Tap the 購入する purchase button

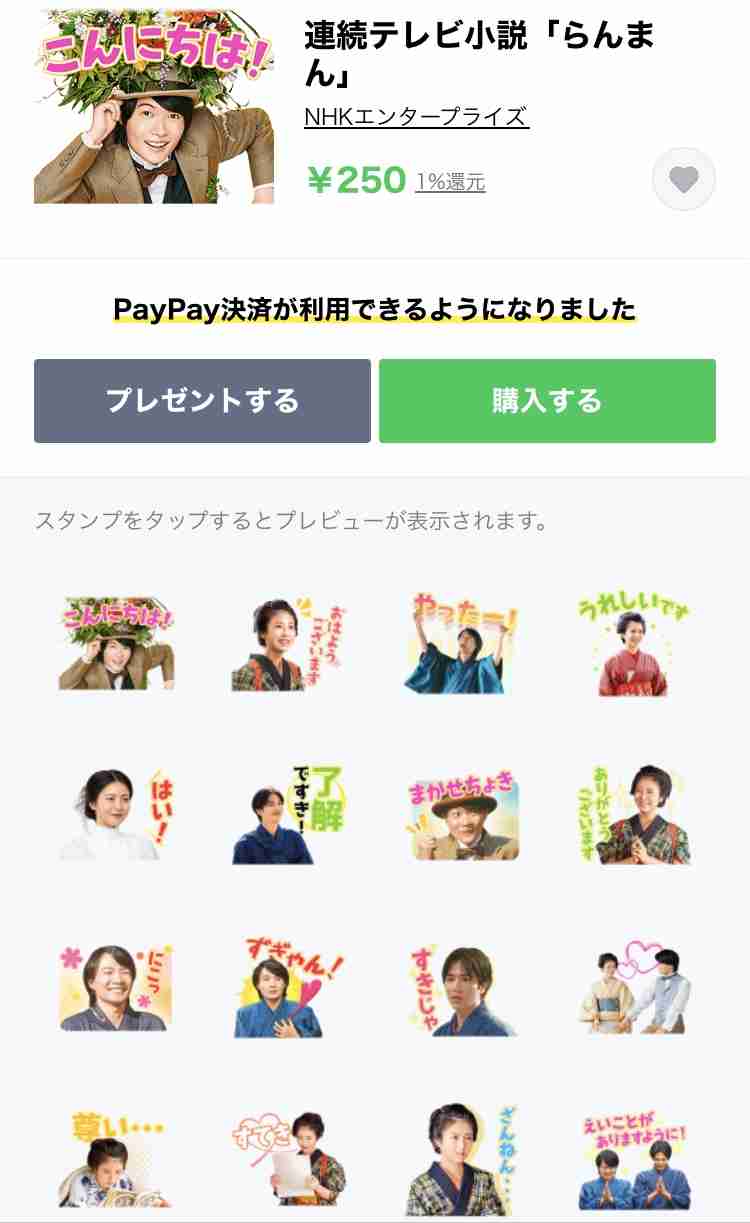(x=547, y=401)
